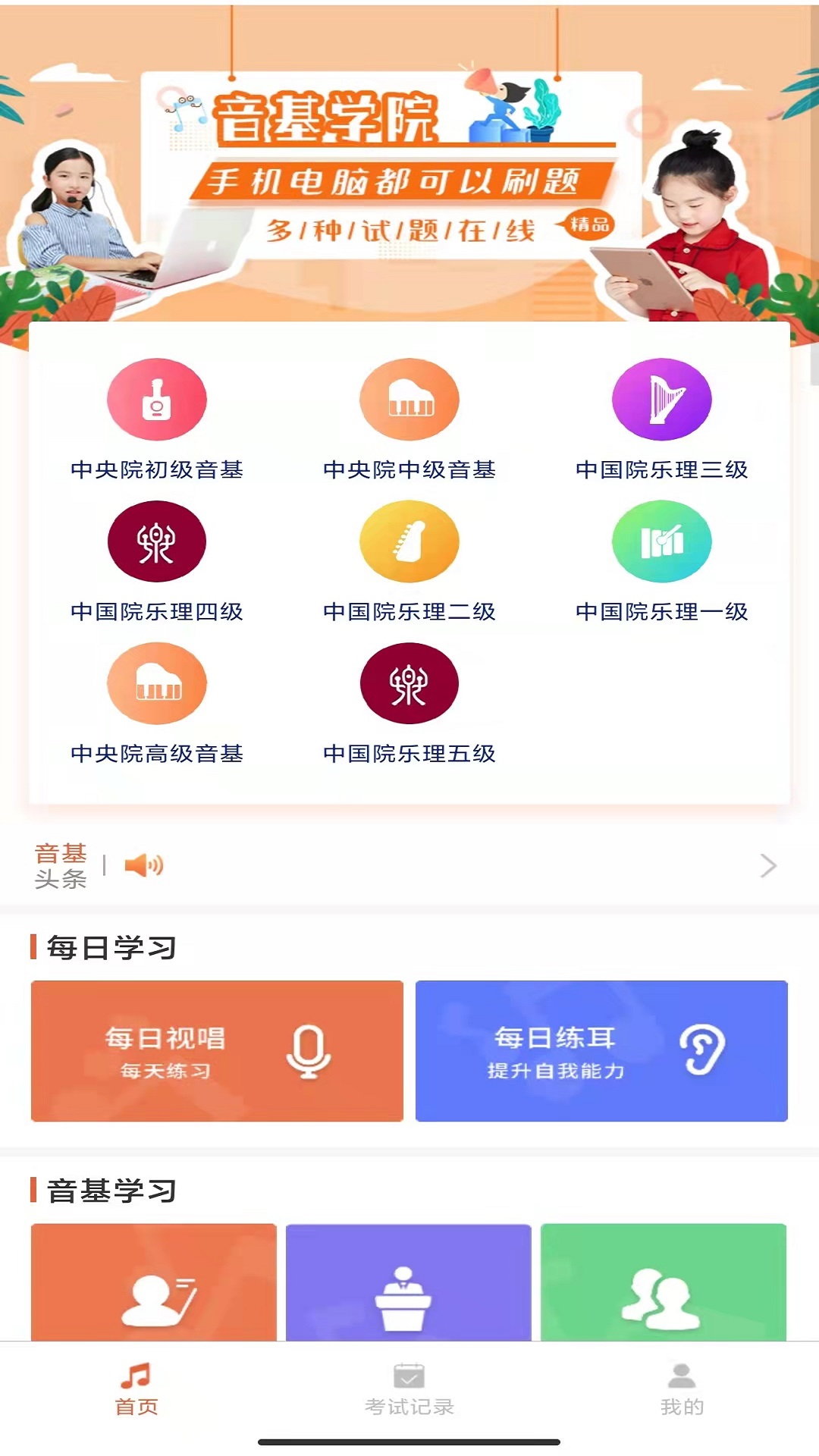The image size is (819, 1456).
Task: Open the 每日练耳 ear training card
Action: pyautogui.click(x=601, y=1051)
